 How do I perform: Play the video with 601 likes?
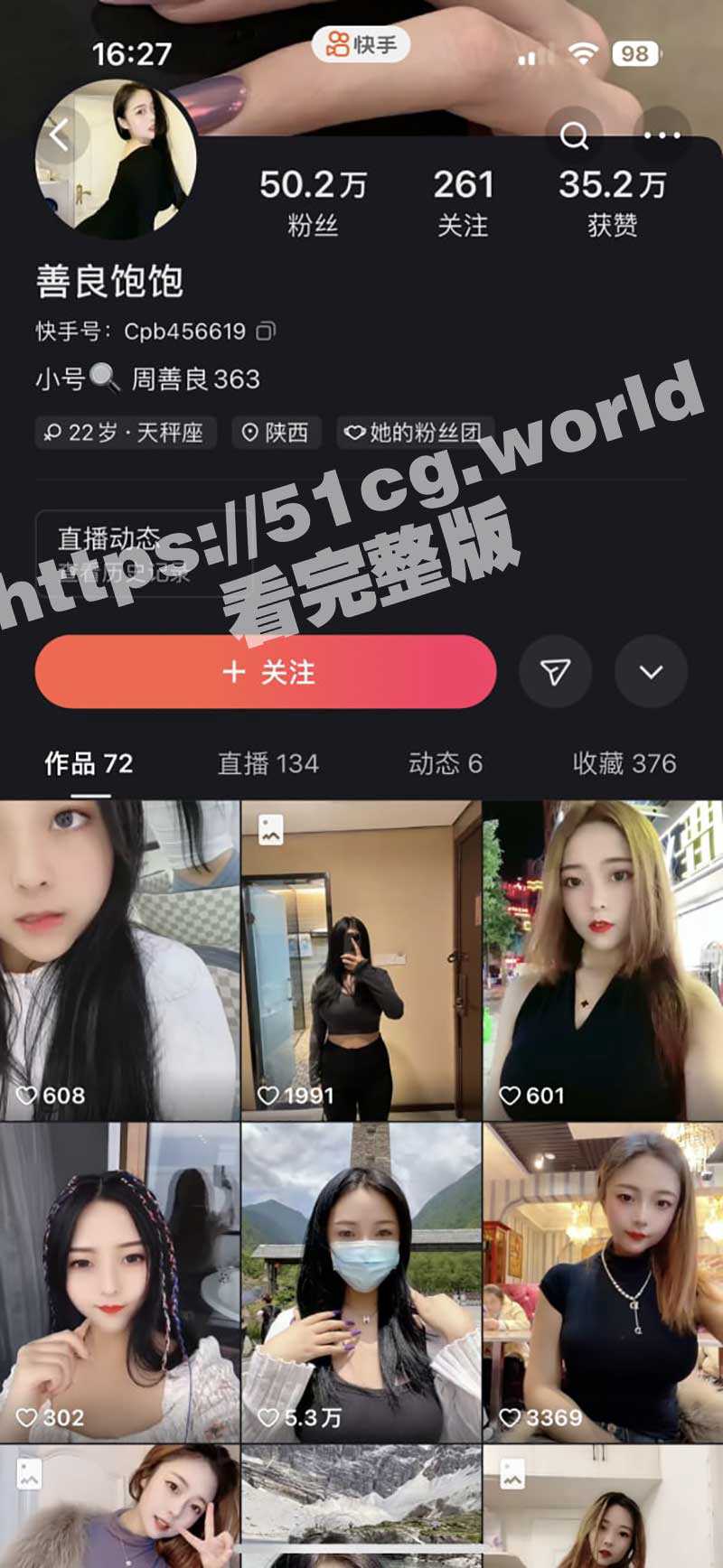pyautogui.click(x=603, y=959)
